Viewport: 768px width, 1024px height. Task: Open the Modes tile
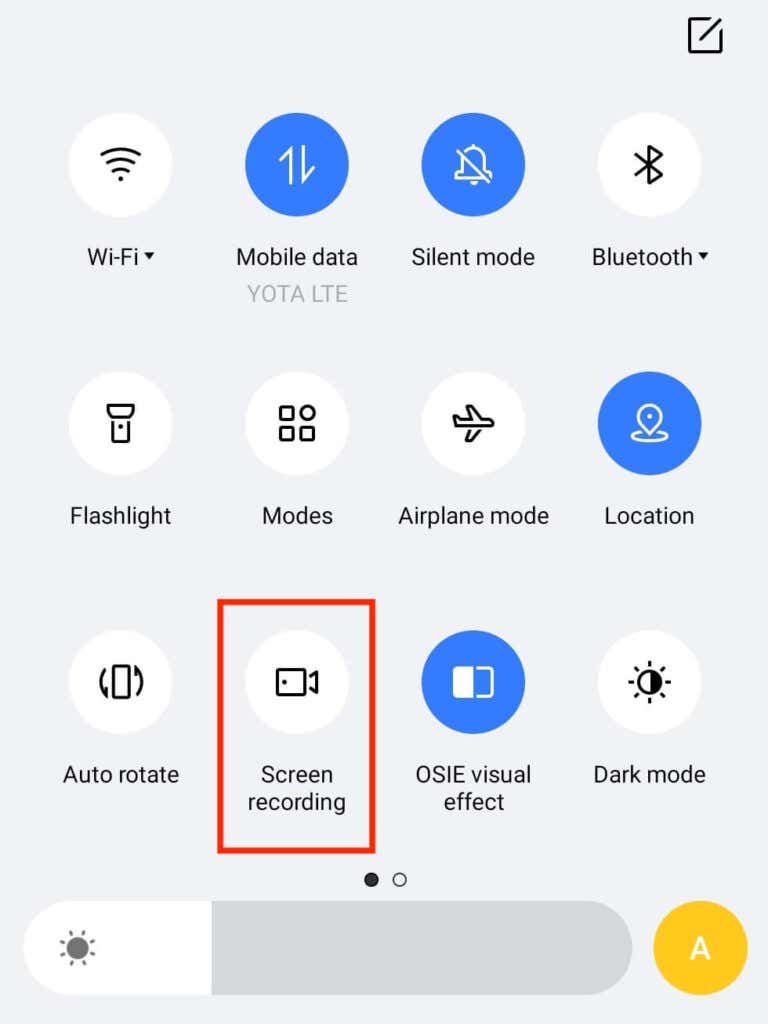[297, 423]
